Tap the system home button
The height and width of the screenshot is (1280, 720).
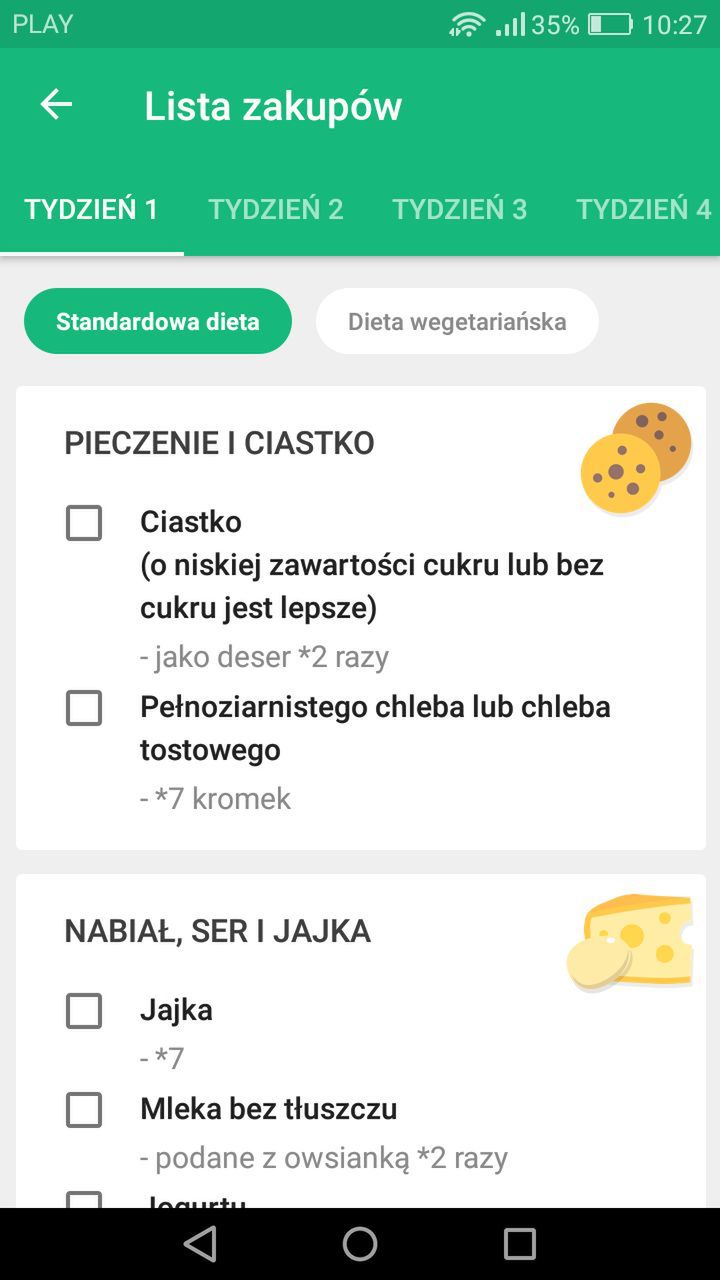(360, 1244)
